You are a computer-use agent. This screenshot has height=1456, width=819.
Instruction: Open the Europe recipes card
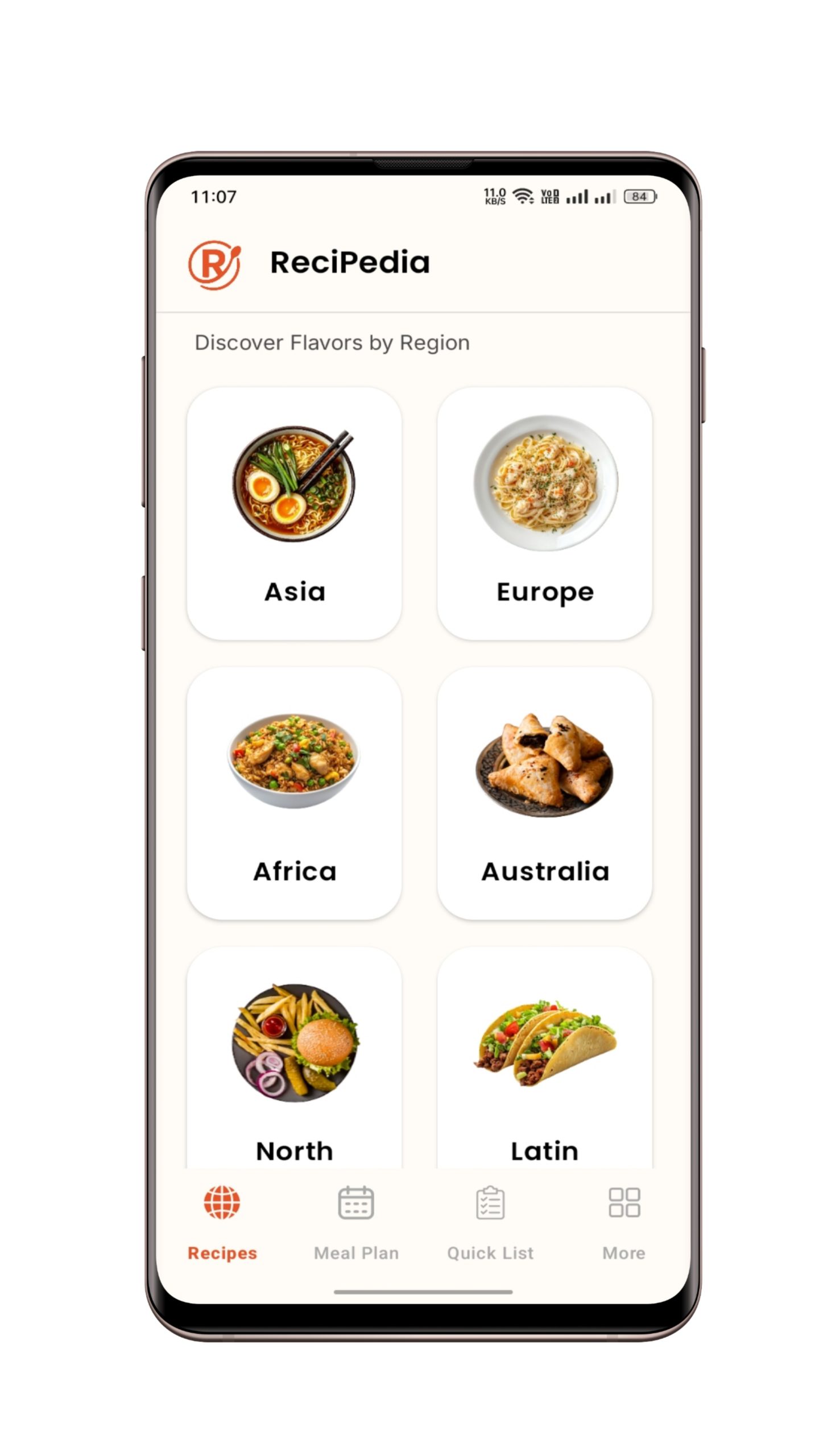(544, 513)
